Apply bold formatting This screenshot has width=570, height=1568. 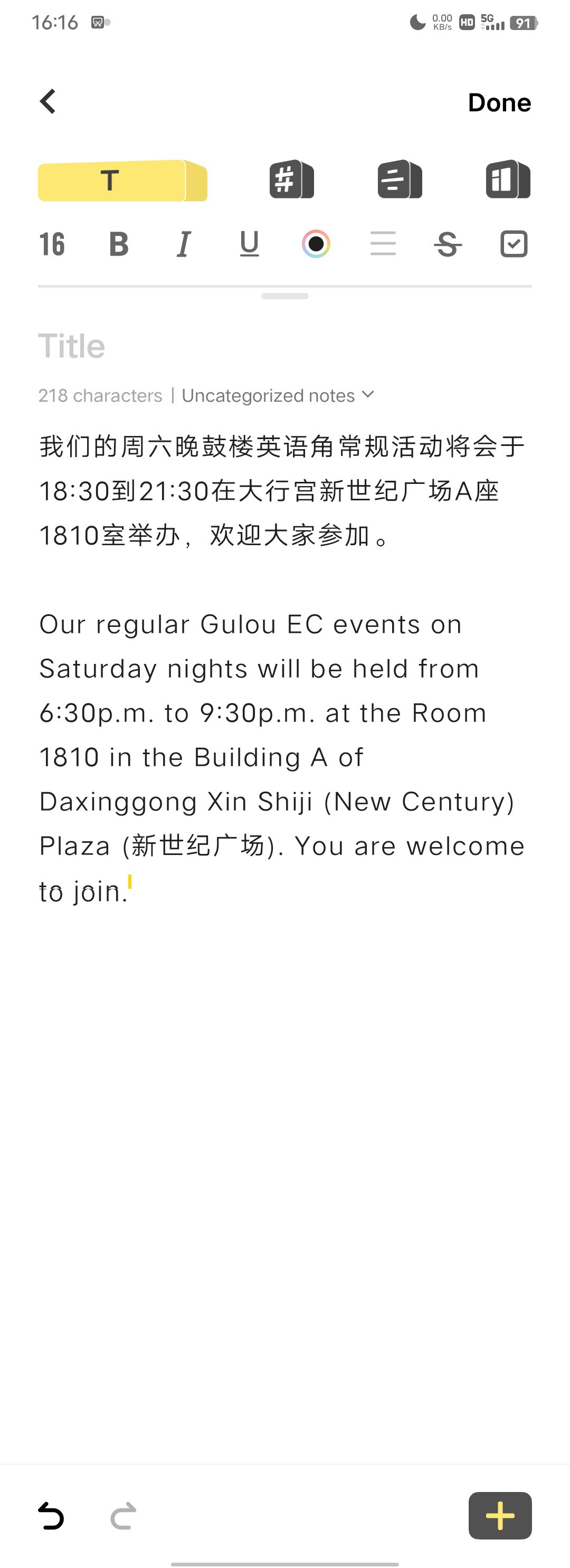pos(119,244)
